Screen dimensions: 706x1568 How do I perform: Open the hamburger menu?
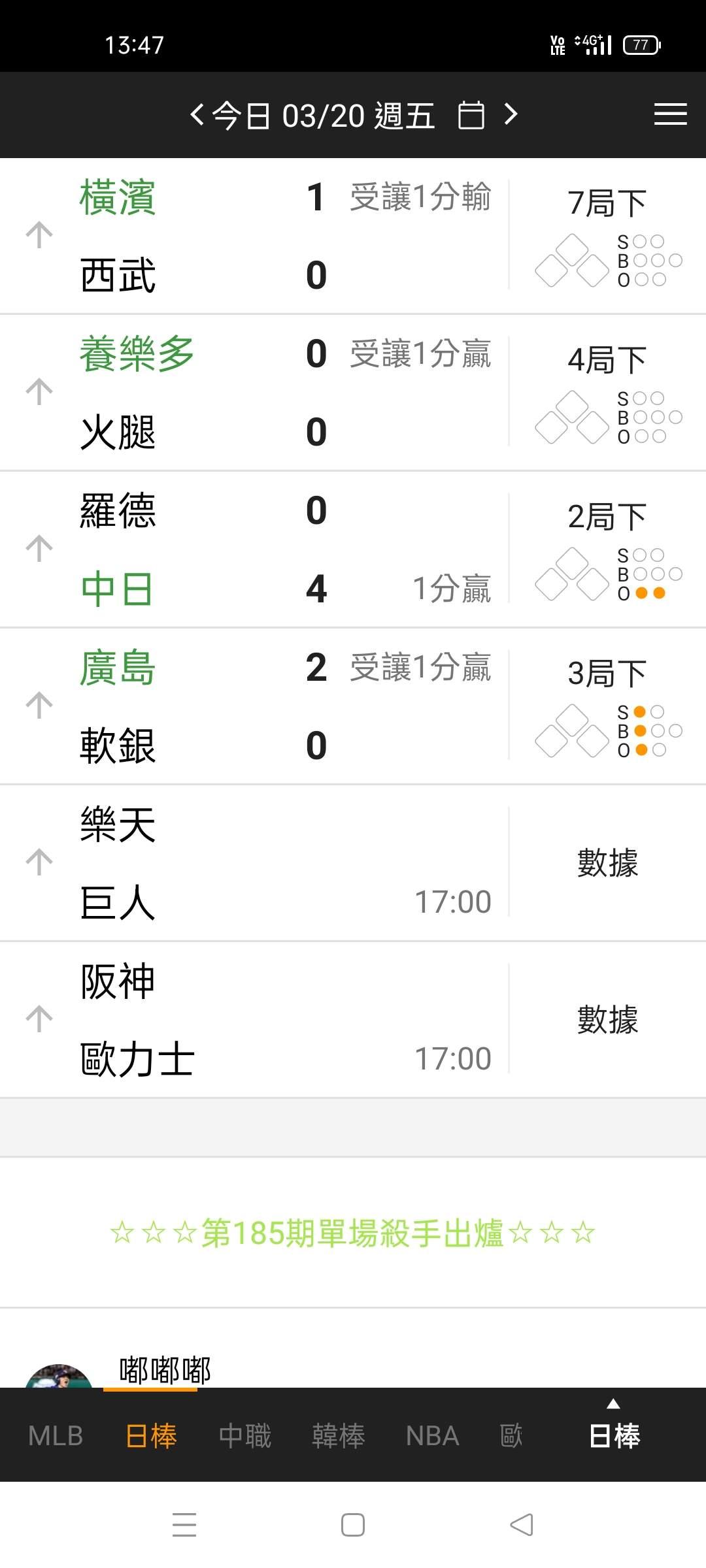670,114
